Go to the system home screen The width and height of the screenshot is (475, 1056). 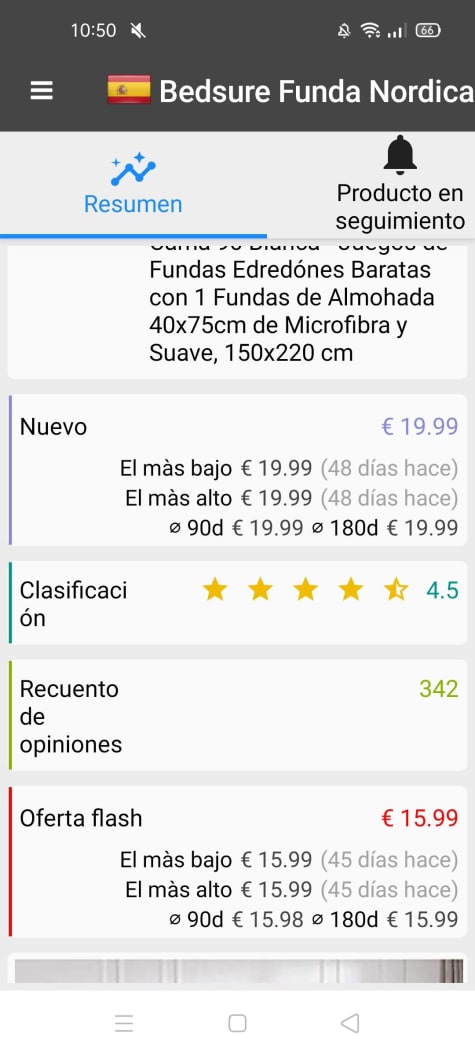237,1023
